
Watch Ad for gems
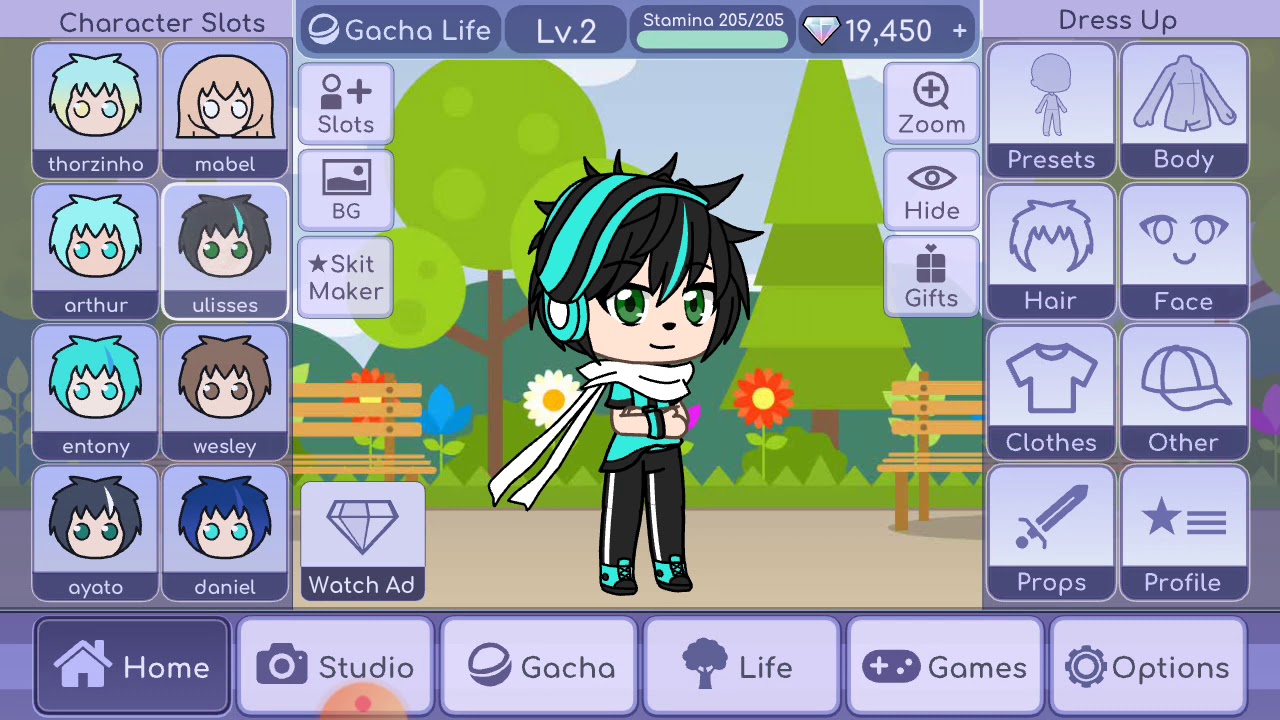coord(362,541)
